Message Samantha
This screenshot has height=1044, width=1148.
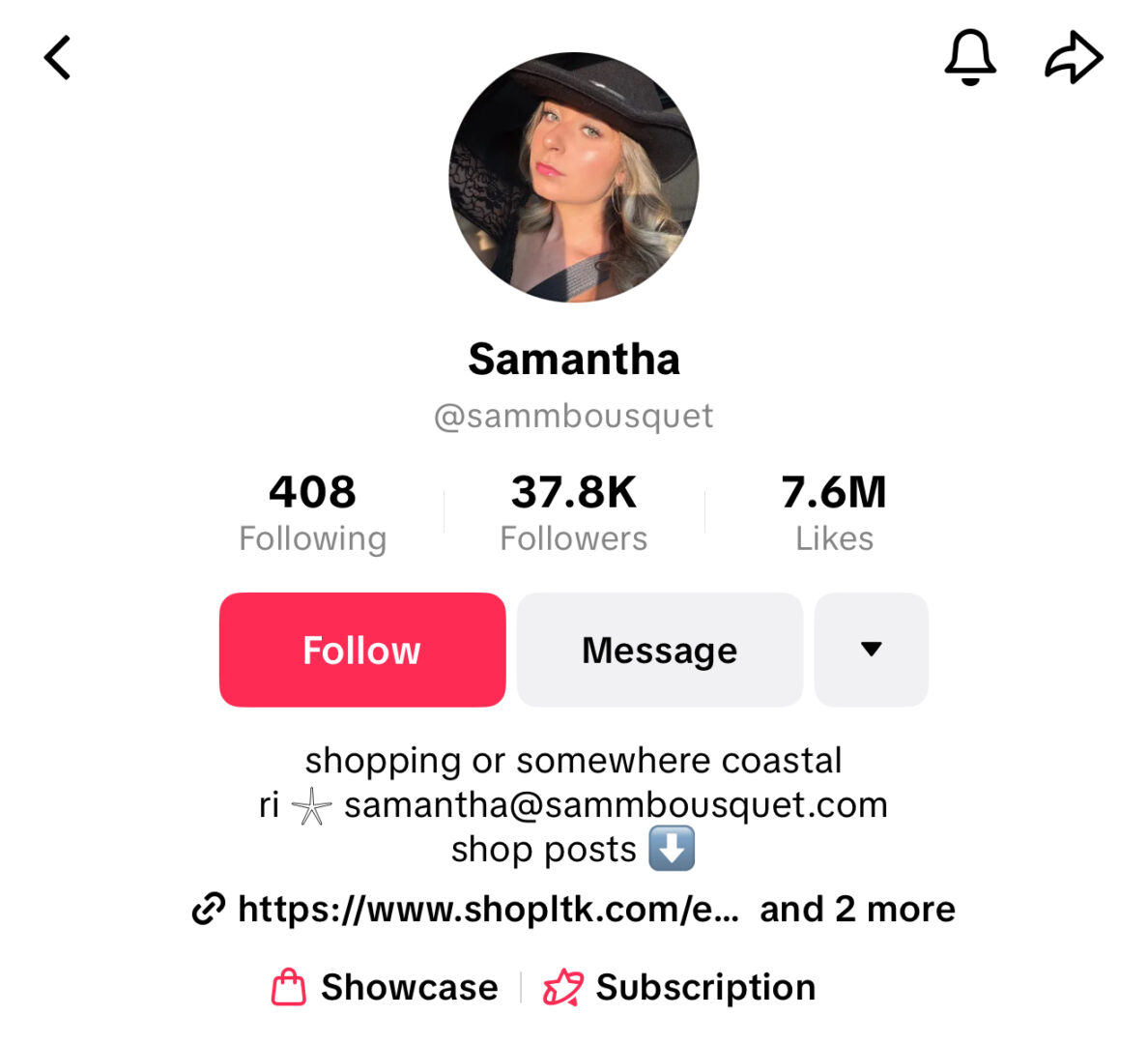[660, 650]
